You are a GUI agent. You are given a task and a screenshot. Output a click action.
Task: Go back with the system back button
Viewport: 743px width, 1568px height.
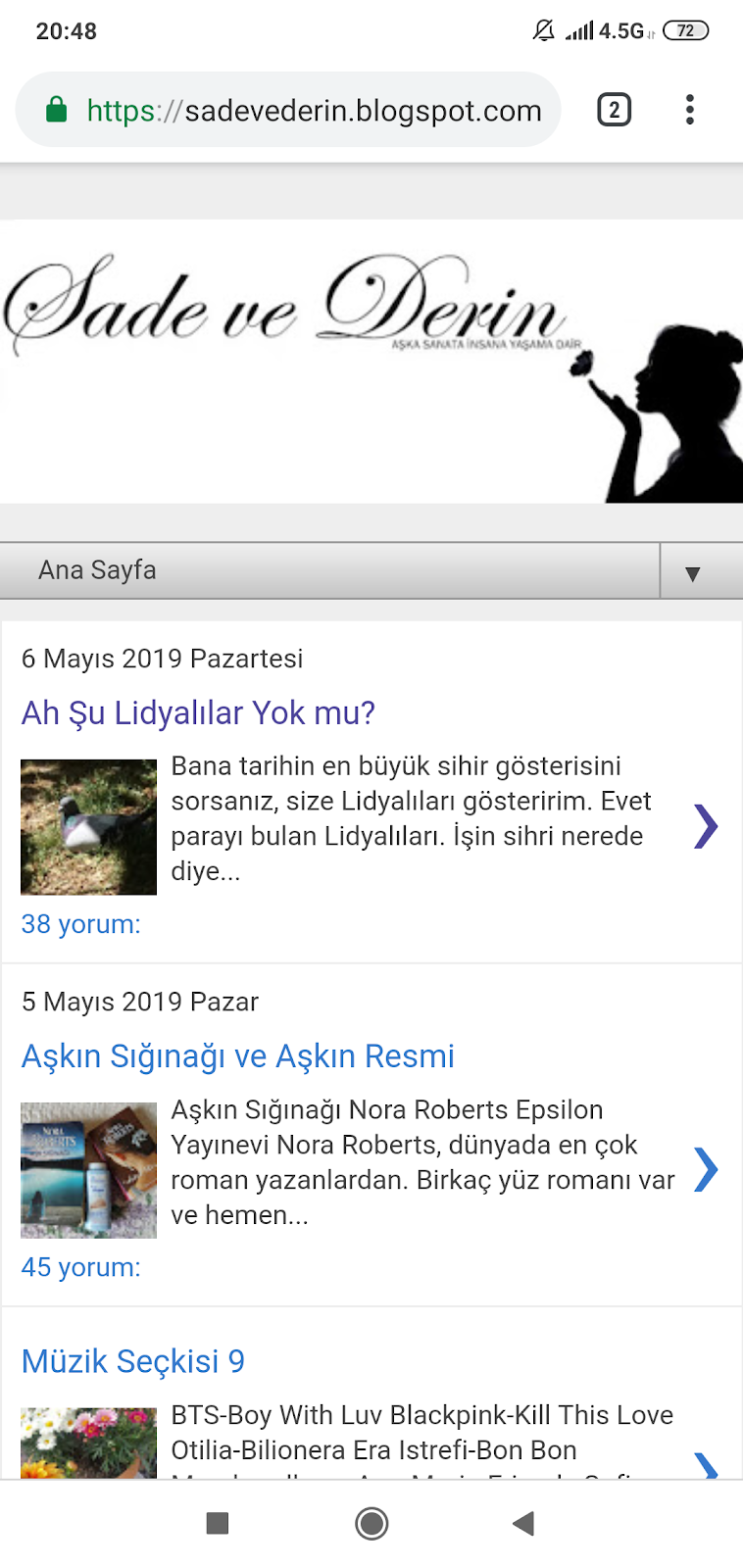point(523,1524)
